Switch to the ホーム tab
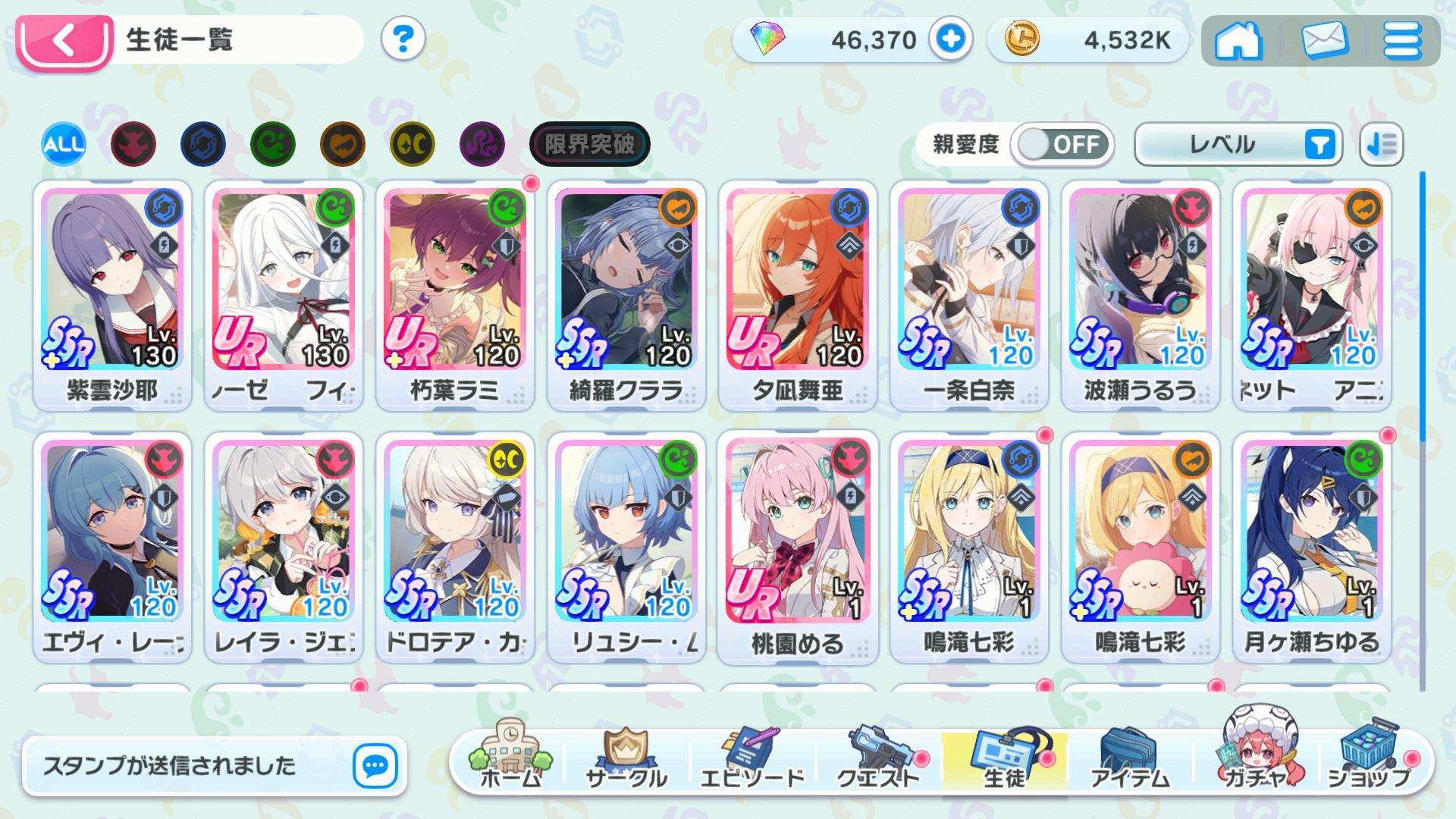The height and width of the screenshot is (819, 1456). click(x=511, y=760)
